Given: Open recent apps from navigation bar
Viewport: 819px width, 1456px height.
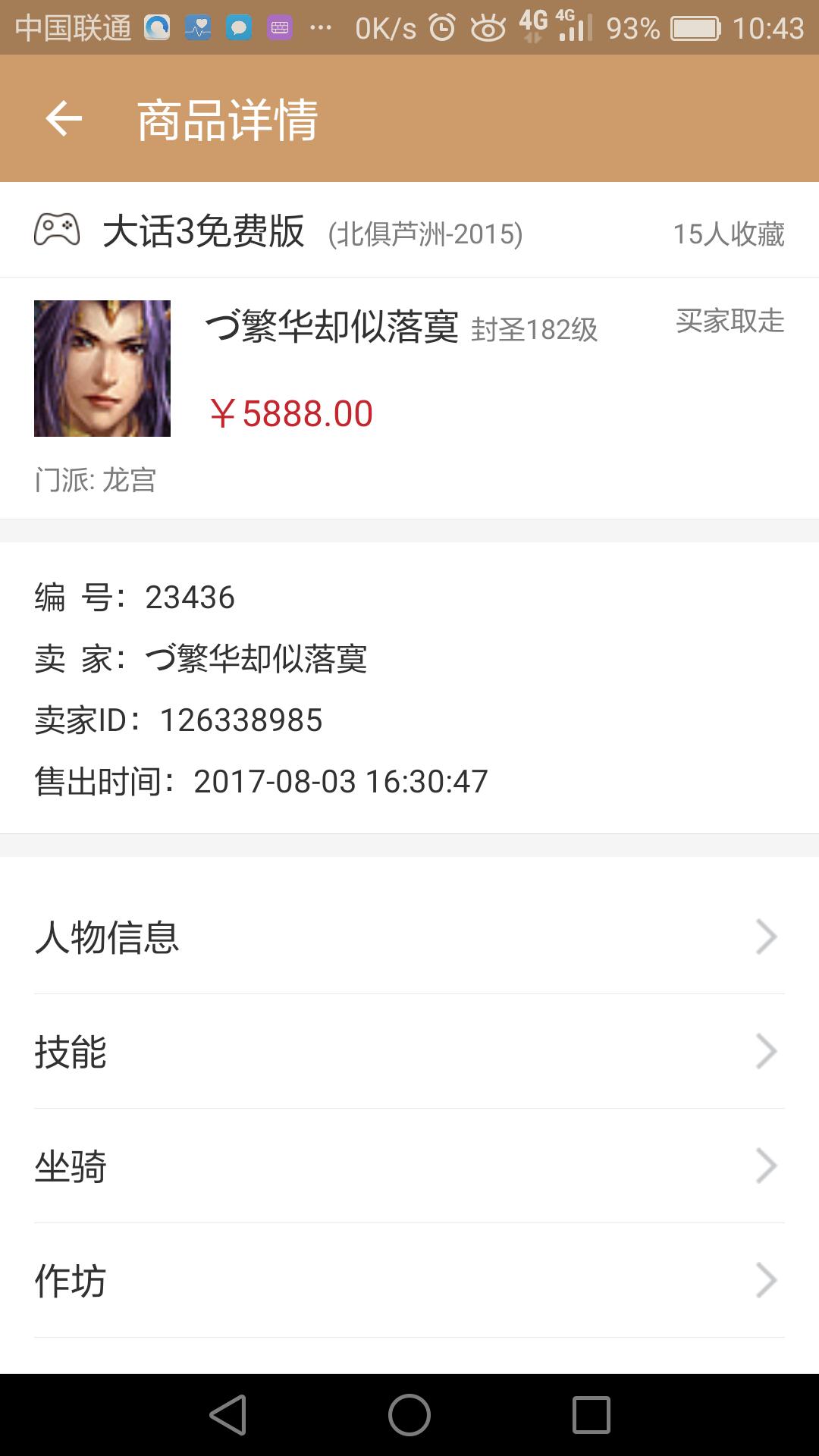Looking at the screenshot, I should (591, 1415).
